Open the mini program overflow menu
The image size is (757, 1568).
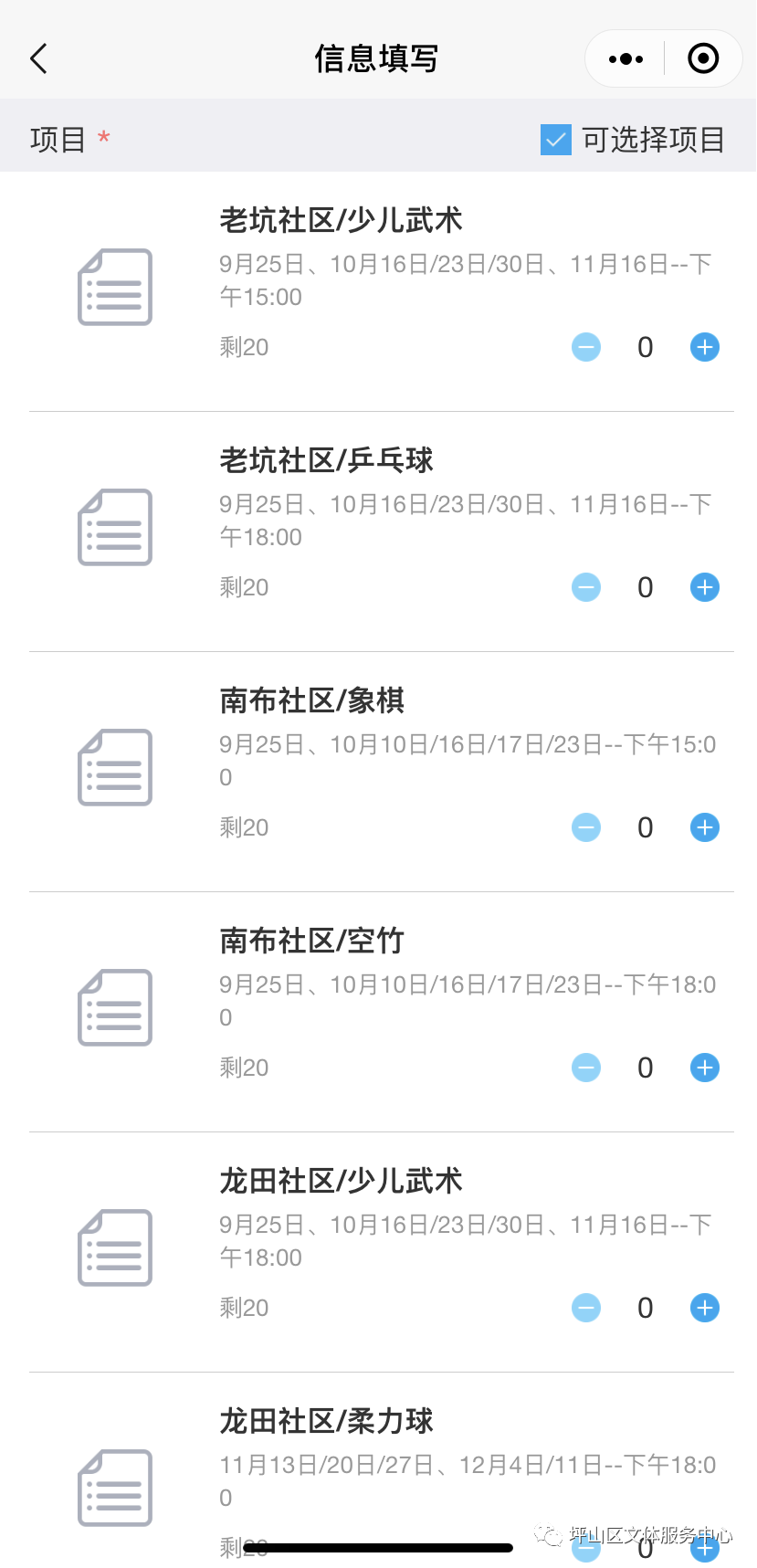[x=626, y=59]
